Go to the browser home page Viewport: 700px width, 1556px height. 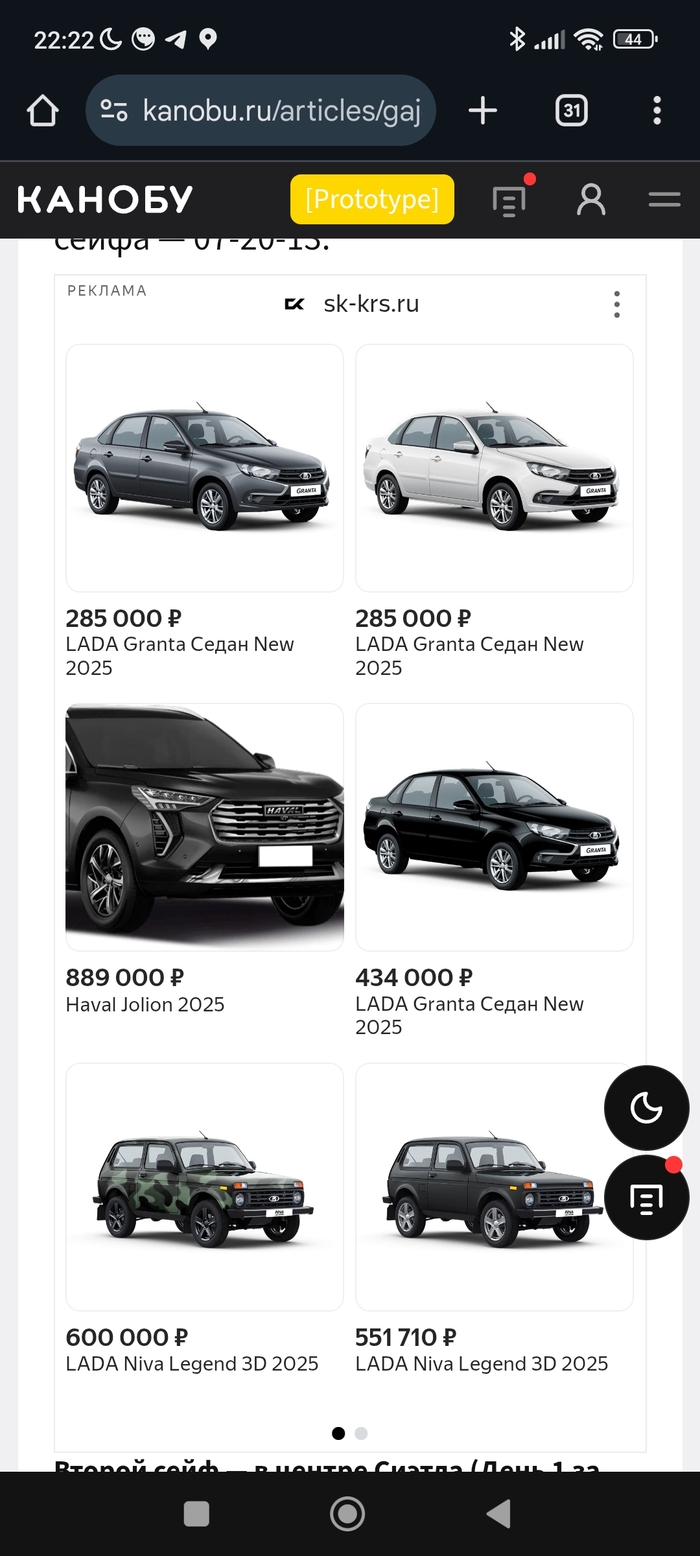click(42, 111)
